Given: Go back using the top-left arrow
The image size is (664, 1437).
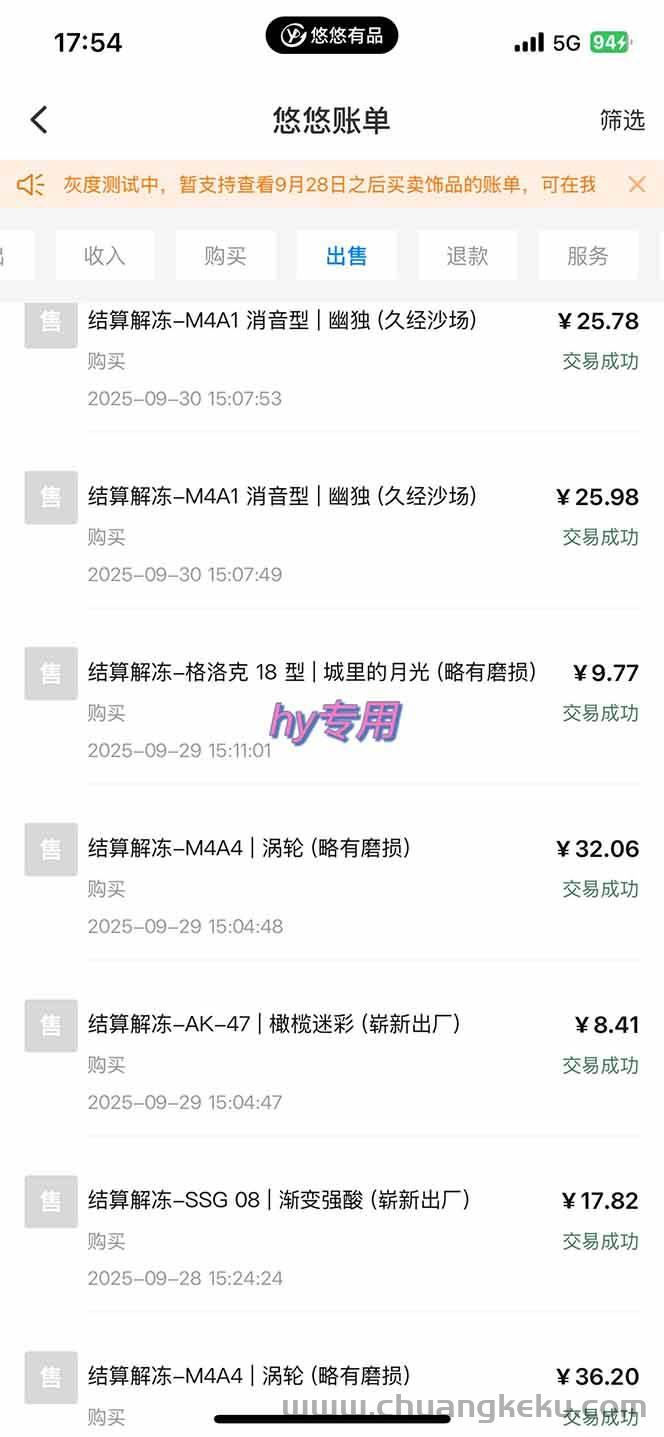Looking at the screenshot, I should coord(39,120).
